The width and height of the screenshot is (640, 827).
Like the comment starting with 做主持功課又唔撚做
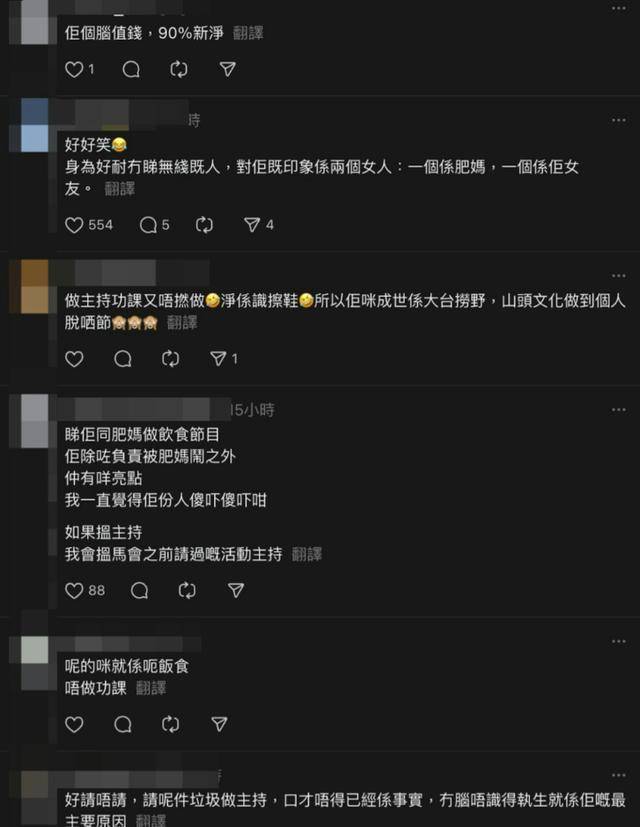(x=74, y=358)
